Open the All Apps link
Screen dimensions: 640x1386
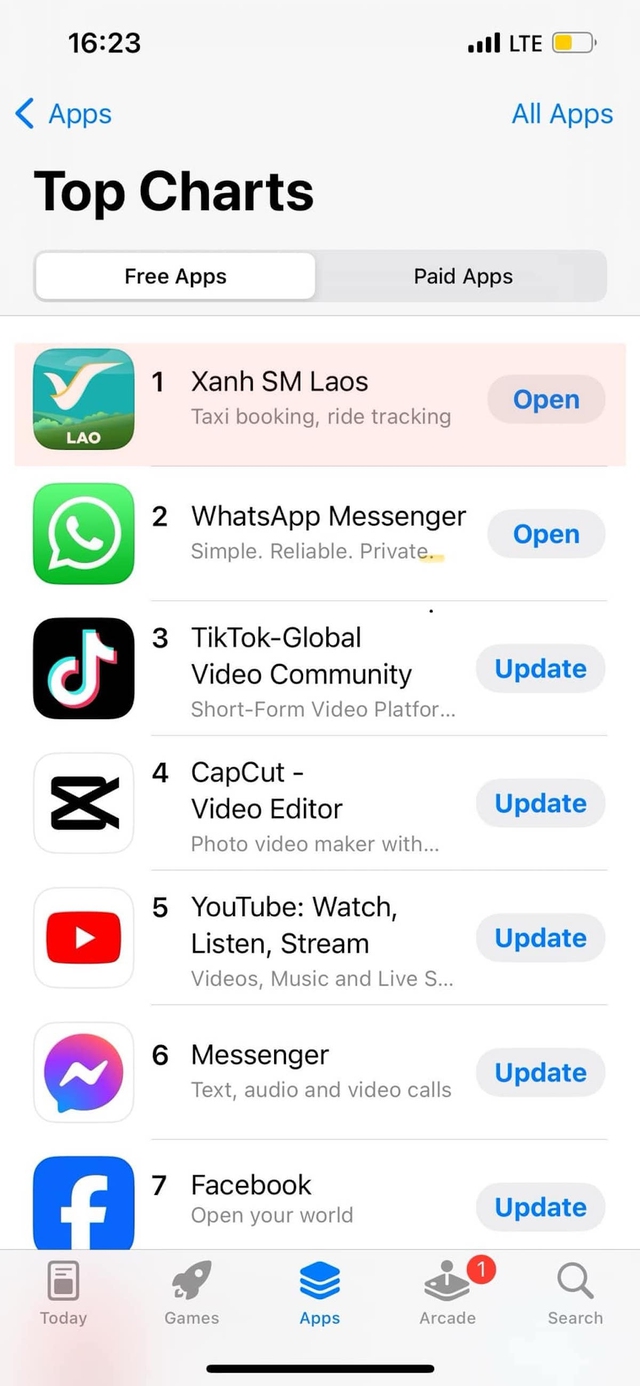[562, 114]
